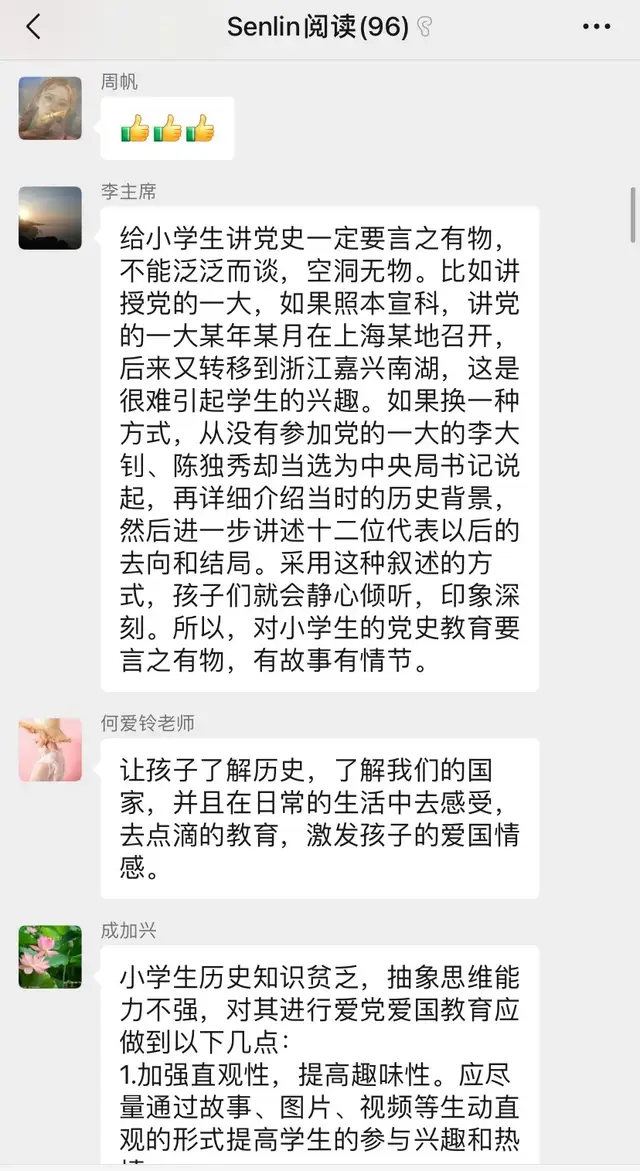Open the group chat overflow menu
The height and width of the screenshot is (1171, 640).
point(596,27)
